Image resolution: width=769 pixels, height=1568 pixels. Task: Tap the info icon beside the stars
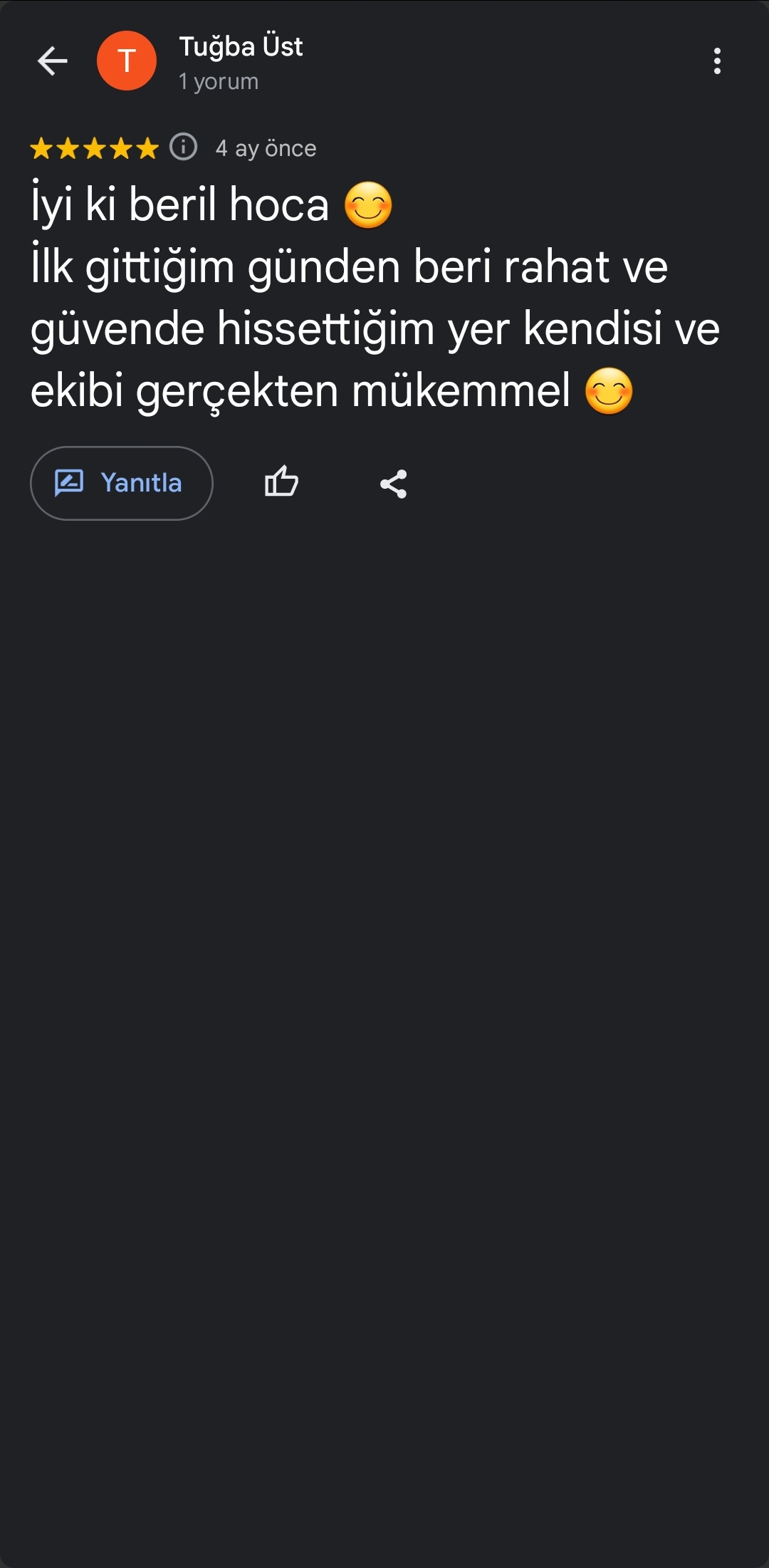pyautogui.click(x=183, y=147)
